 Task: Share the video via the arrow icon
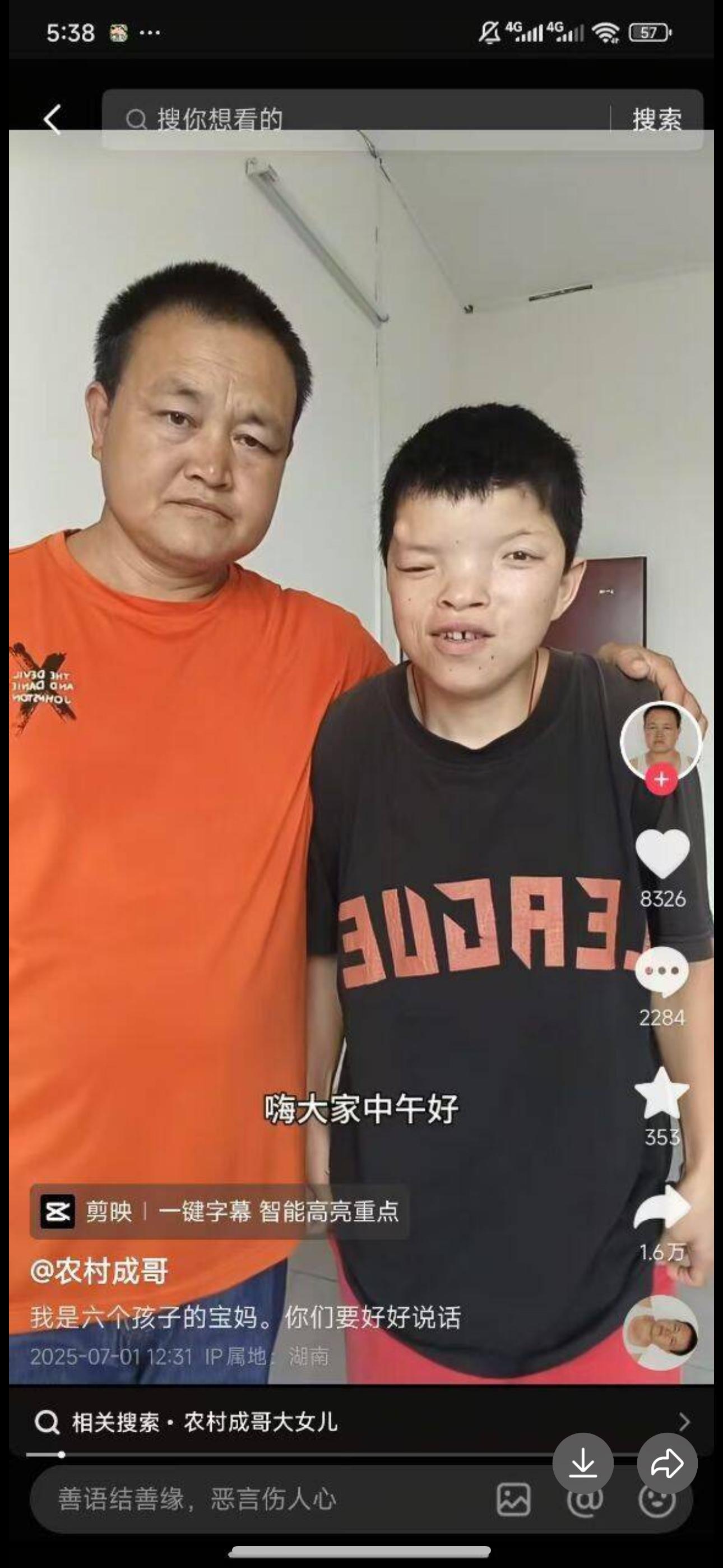click(662, 1209)
